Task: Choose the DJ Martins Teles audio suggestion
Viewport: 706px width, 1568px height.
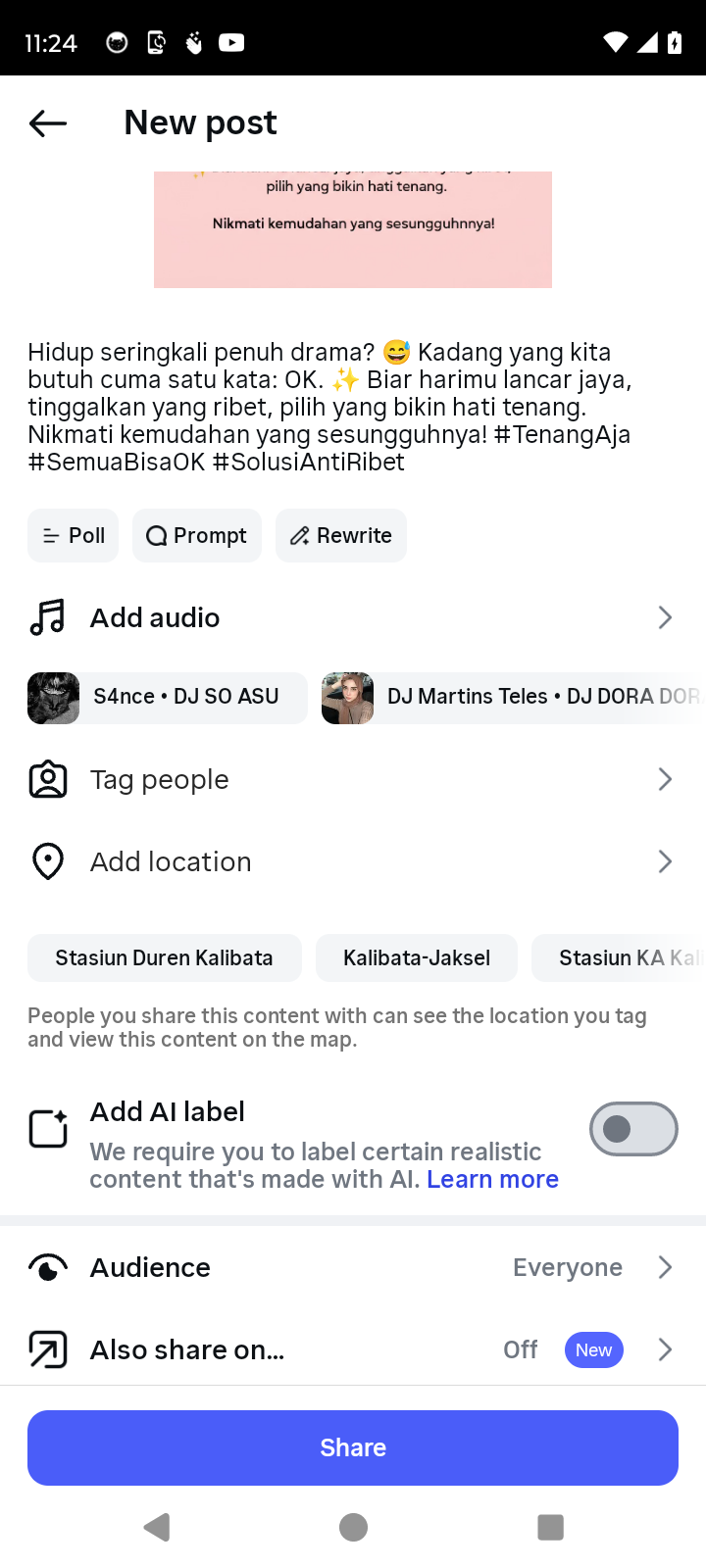Action: coord(512,697)
